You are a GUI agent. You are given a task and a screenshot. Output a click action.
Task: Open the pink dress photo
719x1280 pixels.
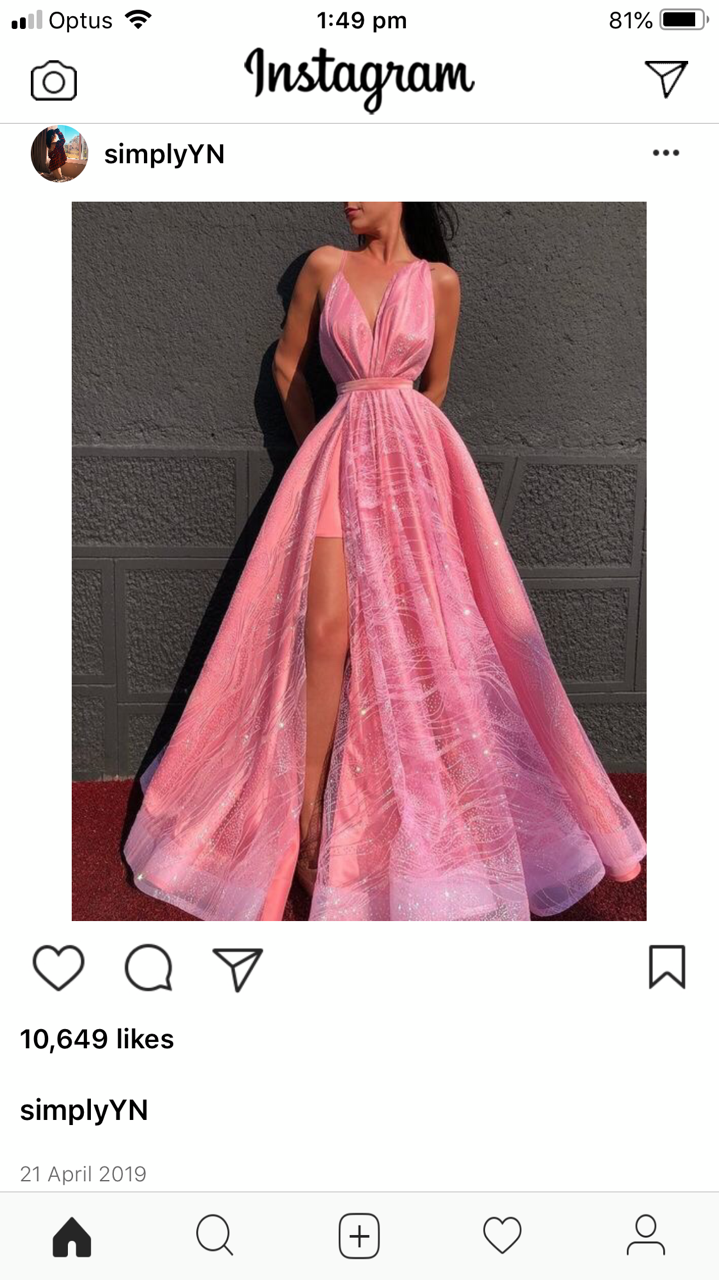359,561
